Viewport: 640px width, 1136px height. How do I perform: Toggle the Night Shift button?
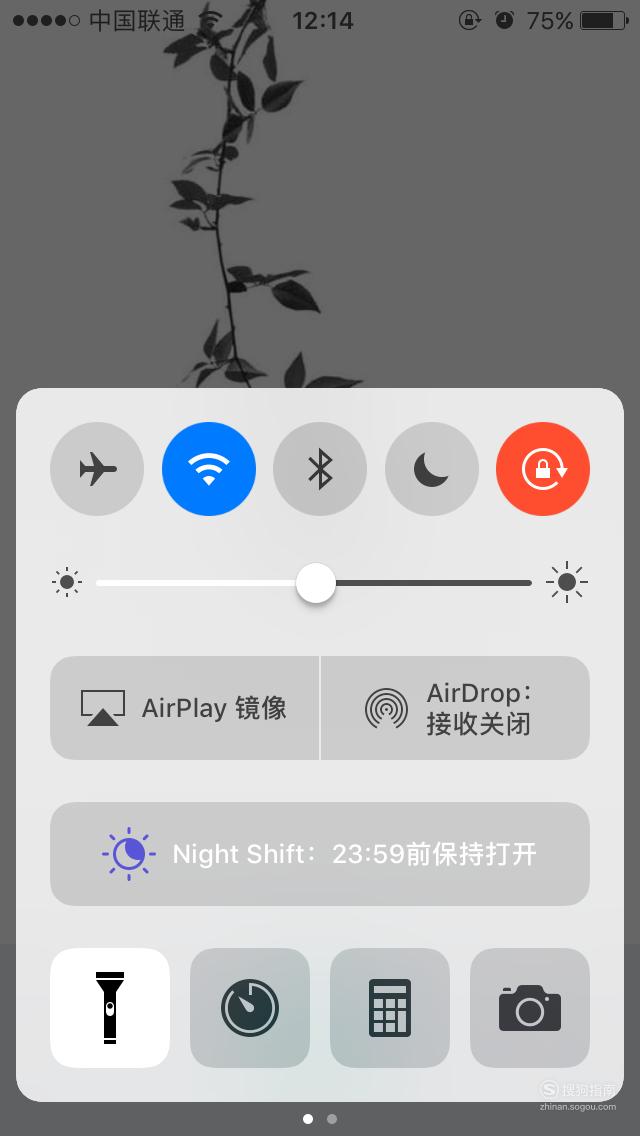click(x=320, y=853)
